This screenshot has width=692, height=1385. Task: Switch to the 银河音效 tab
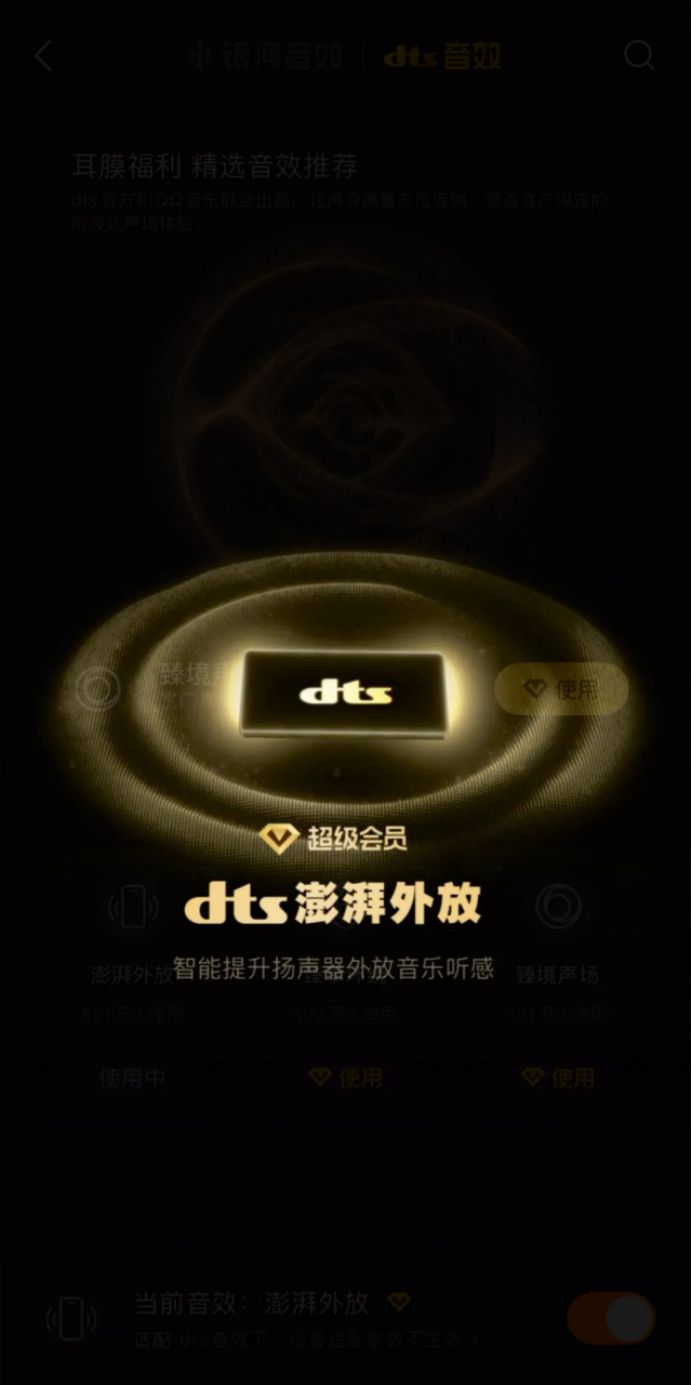(266, 56)
